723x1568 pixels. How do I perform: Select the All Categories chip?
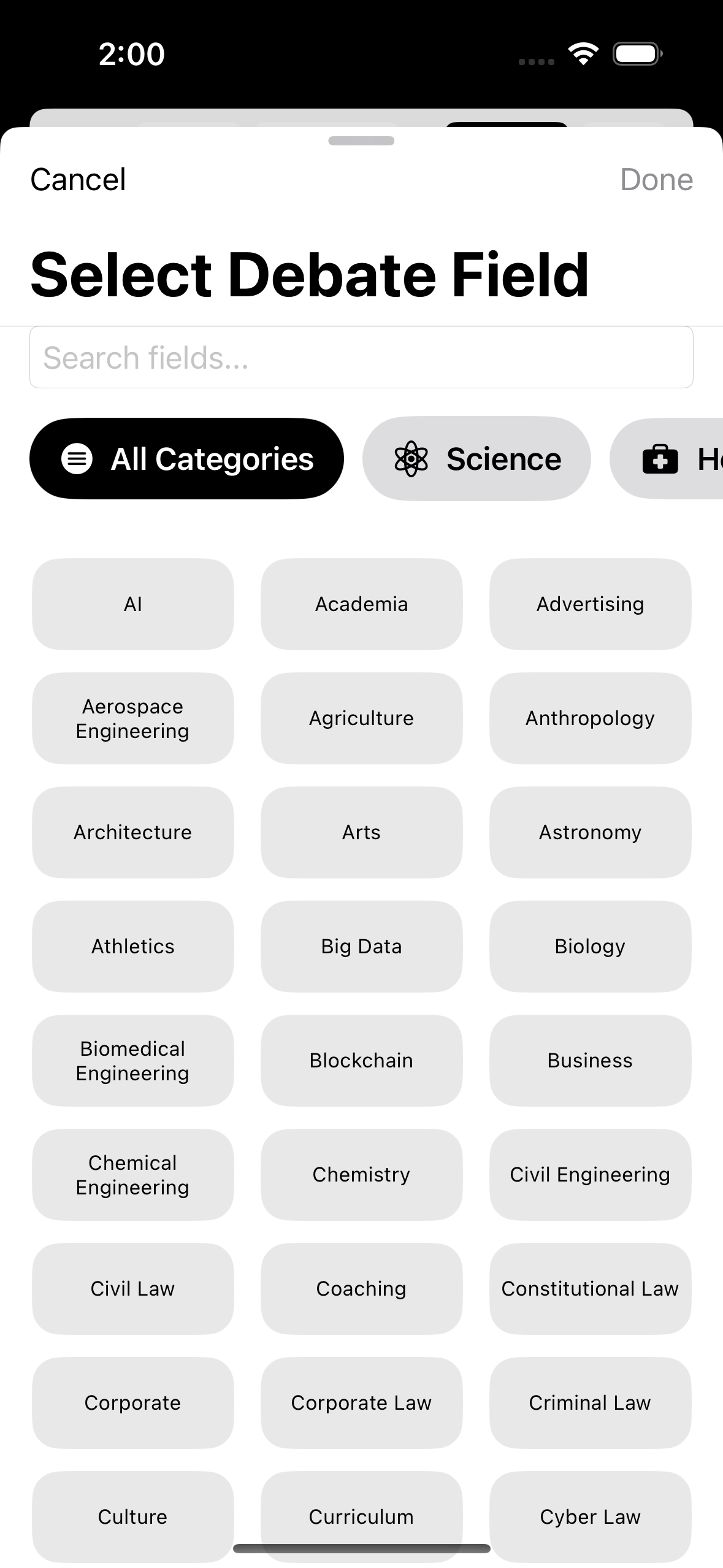[x=186, y=459]
